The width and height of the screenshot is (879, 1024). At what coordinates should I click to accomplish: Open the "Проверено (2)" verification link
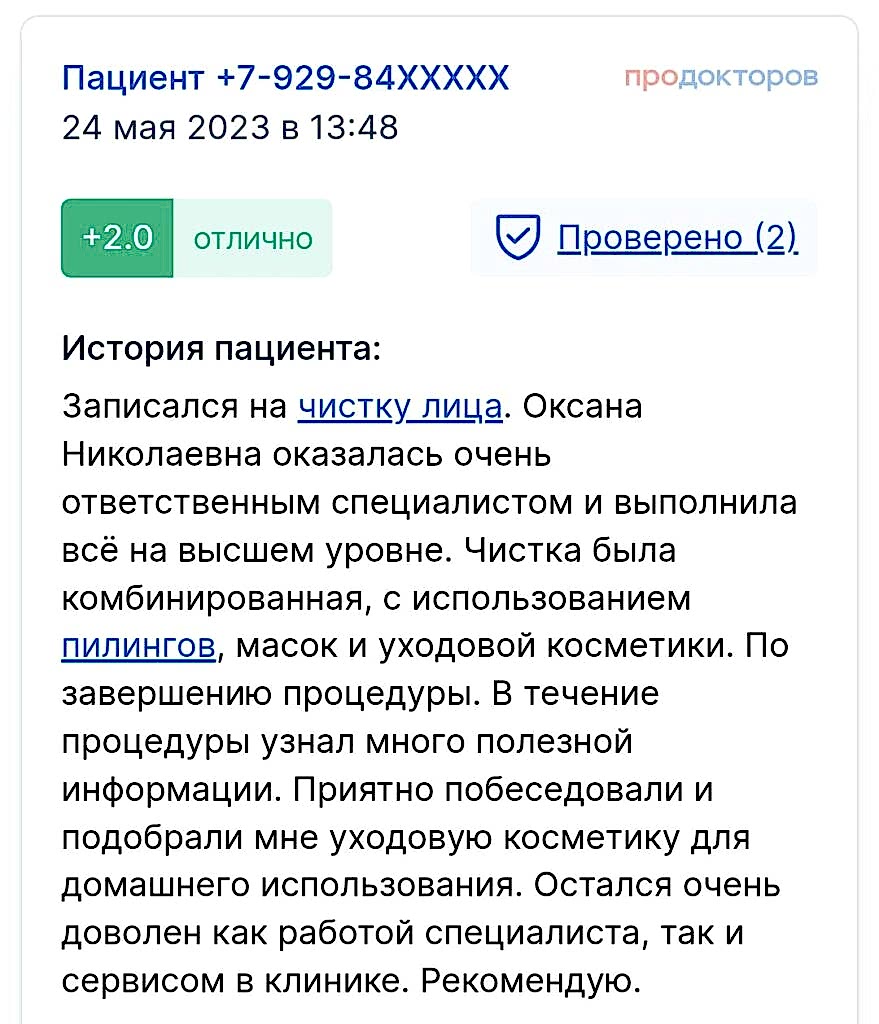[676, 238]
